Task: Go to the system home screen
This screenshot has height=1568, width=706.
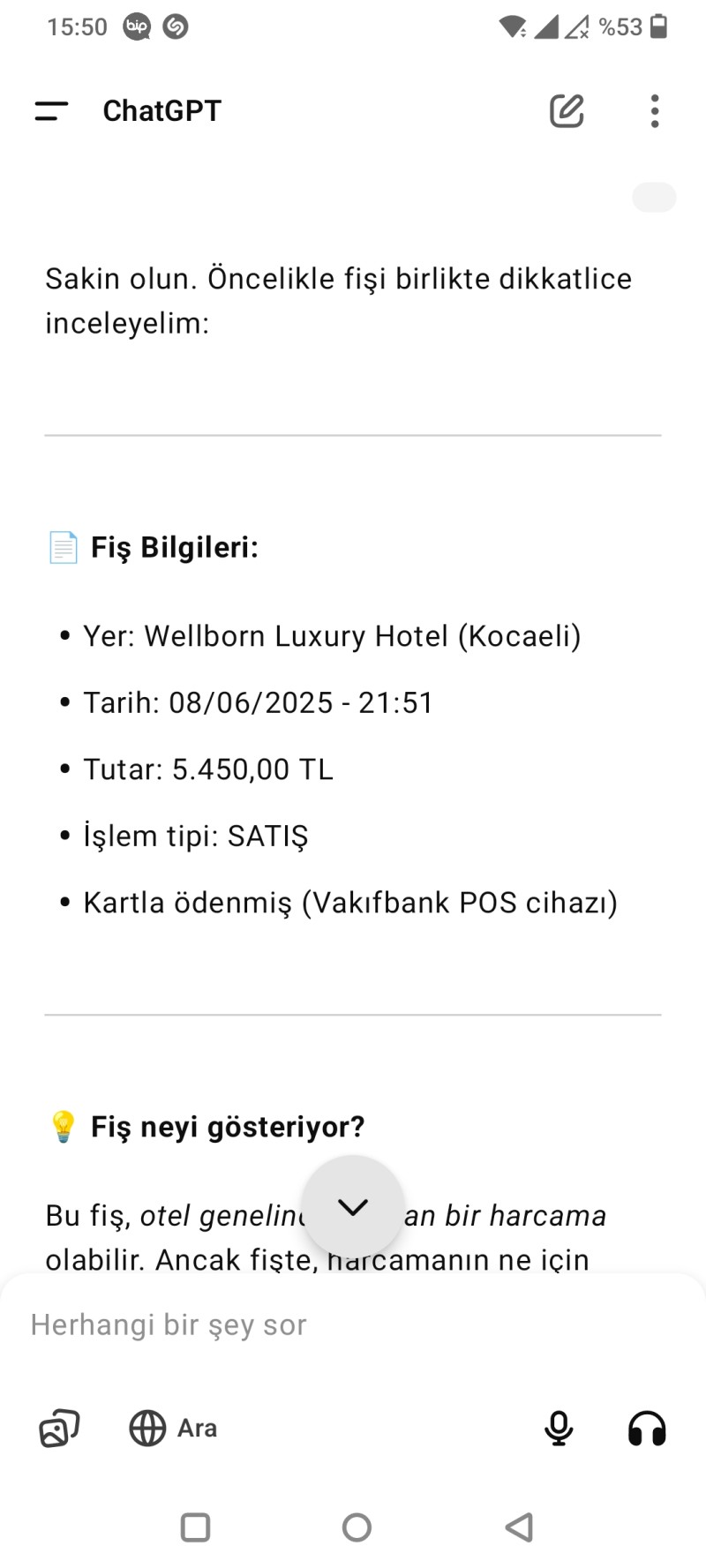Action: (x=357, y=1527)
